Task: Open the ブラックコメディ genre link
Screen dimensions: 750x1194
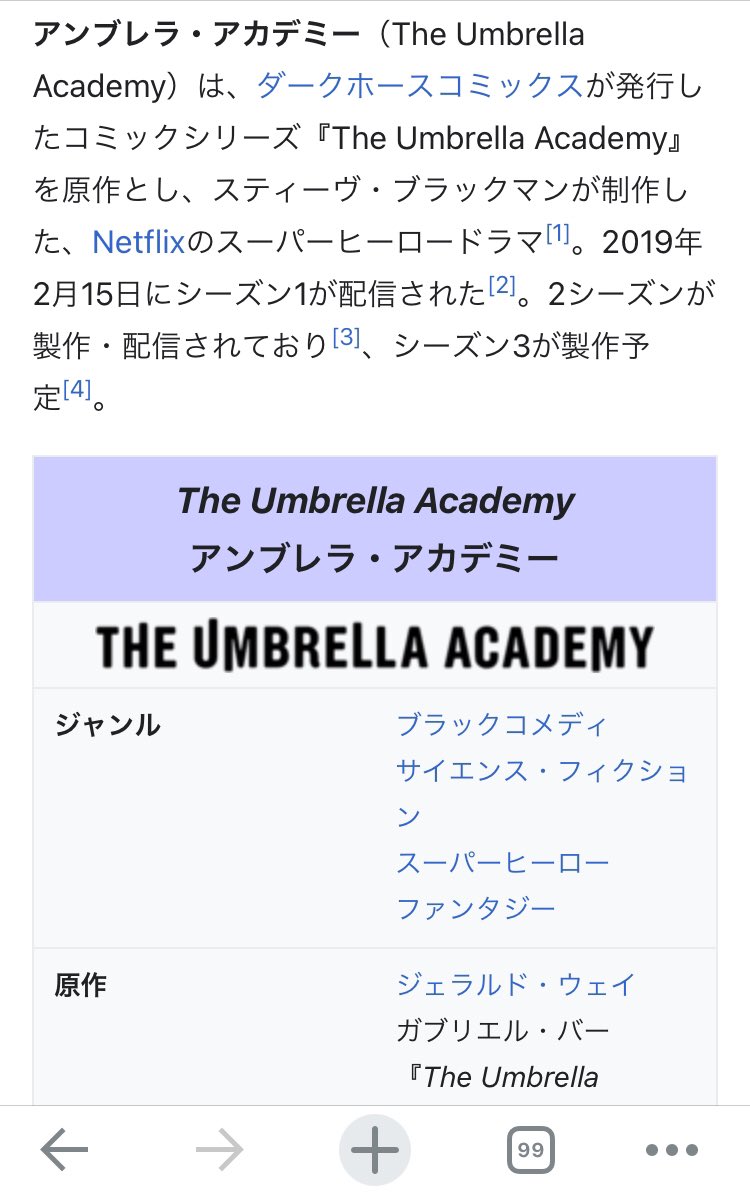Action: pos(501,724)
